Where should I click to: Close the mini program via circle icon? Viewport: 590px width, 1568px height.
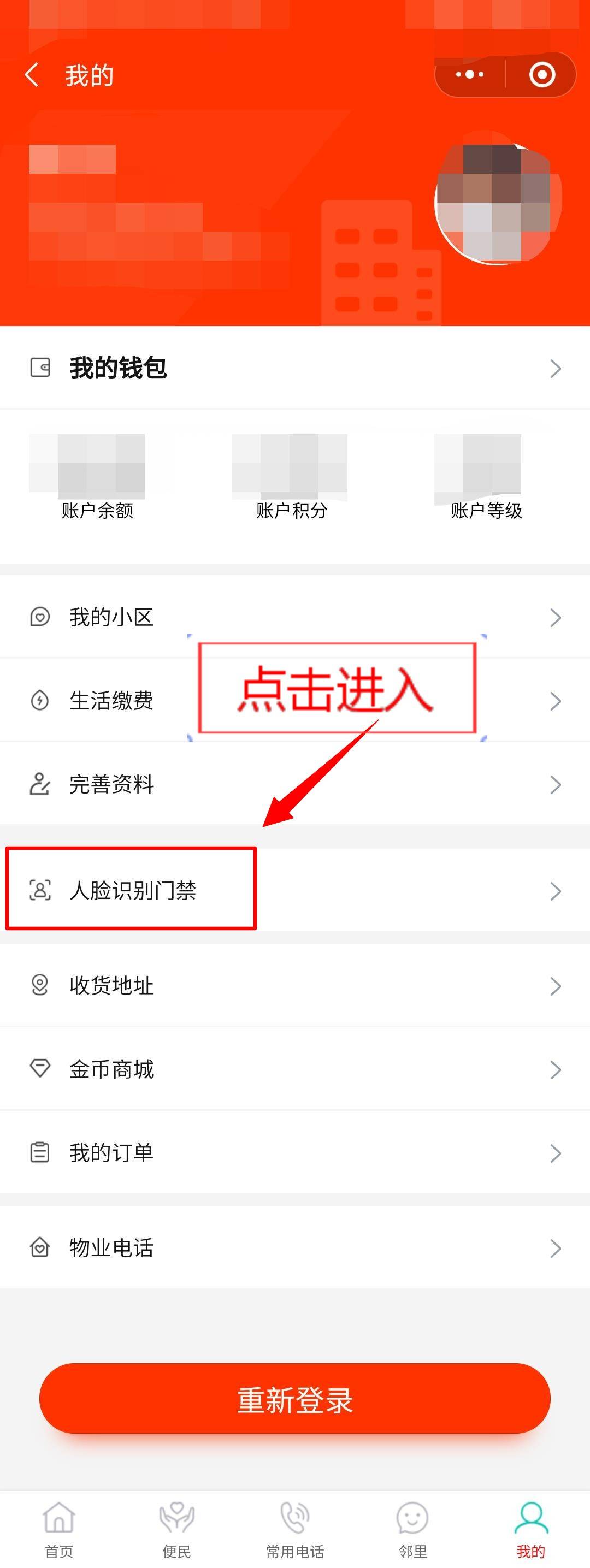click(x=541, y=75)
